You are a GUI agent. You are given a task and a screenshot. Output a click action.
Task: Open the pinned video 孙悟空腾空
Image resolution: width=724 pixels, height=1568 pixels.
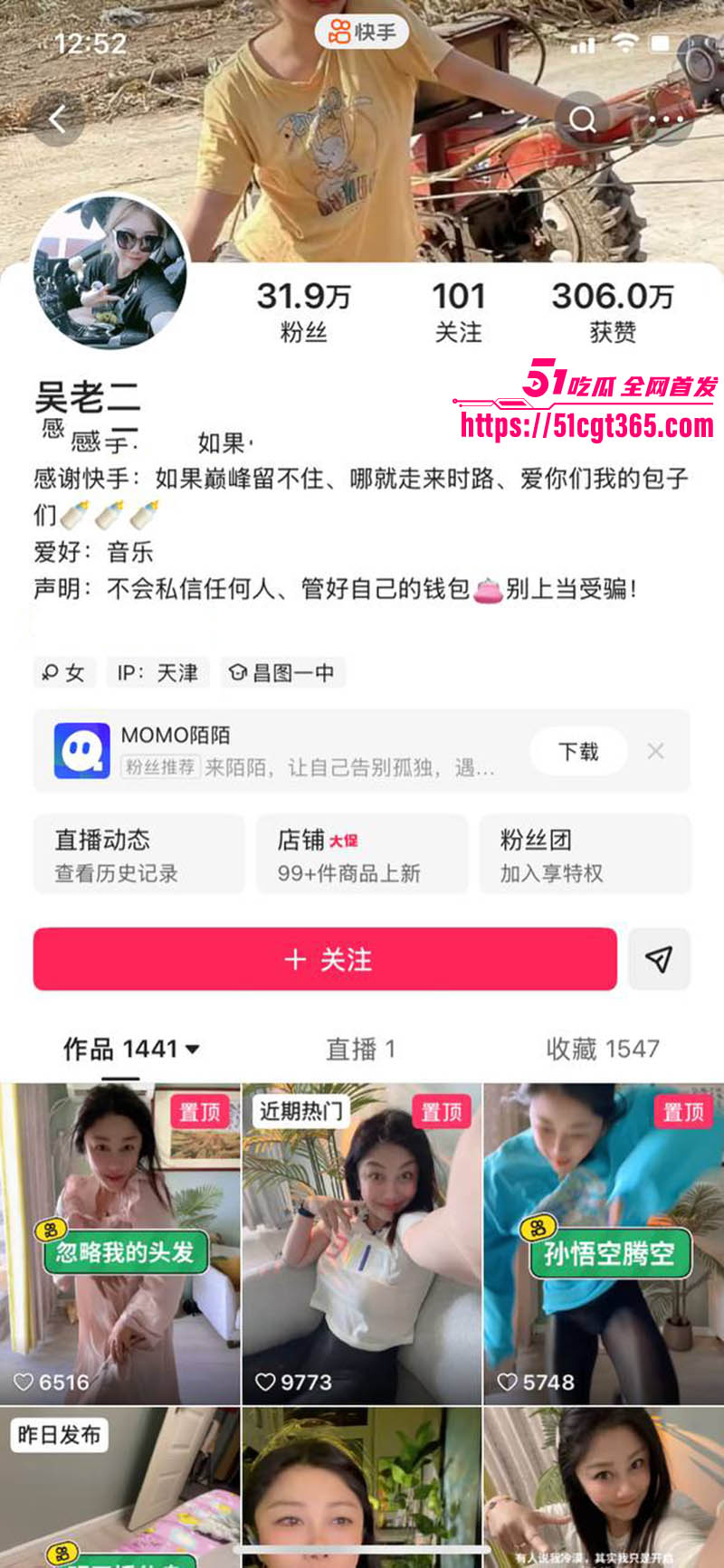[604, 1244]
